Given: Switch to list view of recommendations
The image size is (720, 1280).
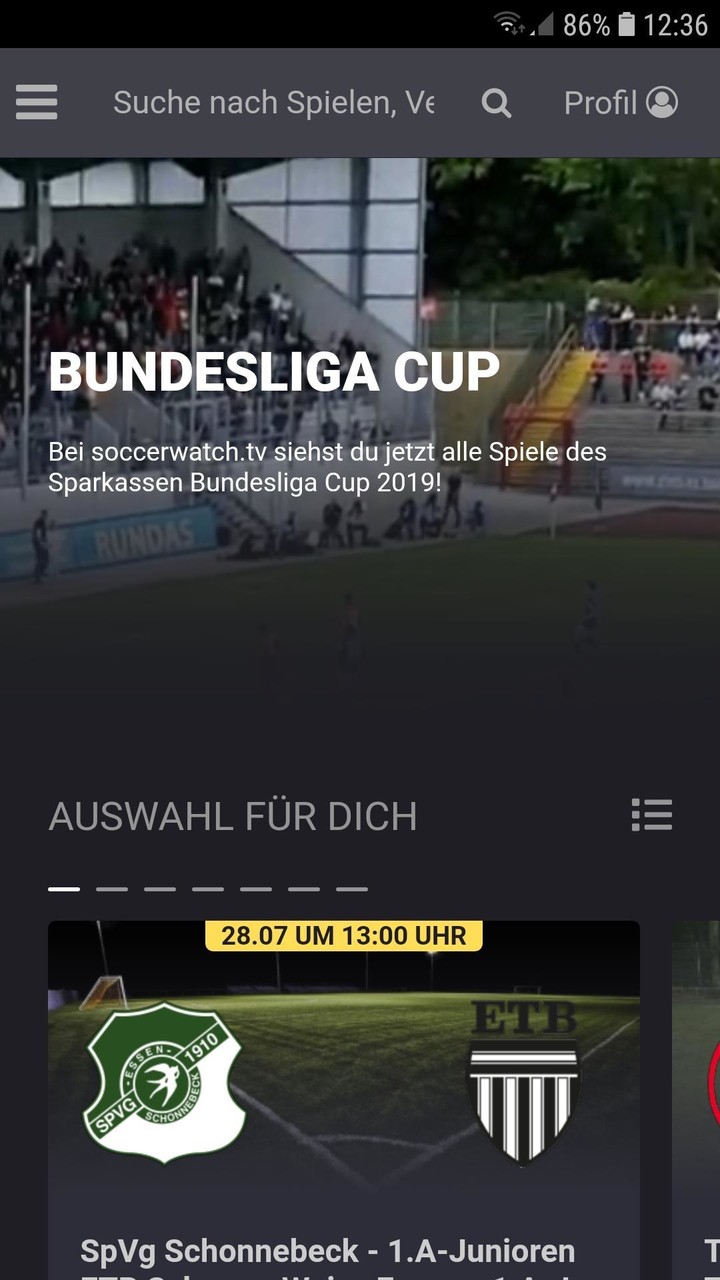Looking at the screenshot, I should tap(651, 815).
